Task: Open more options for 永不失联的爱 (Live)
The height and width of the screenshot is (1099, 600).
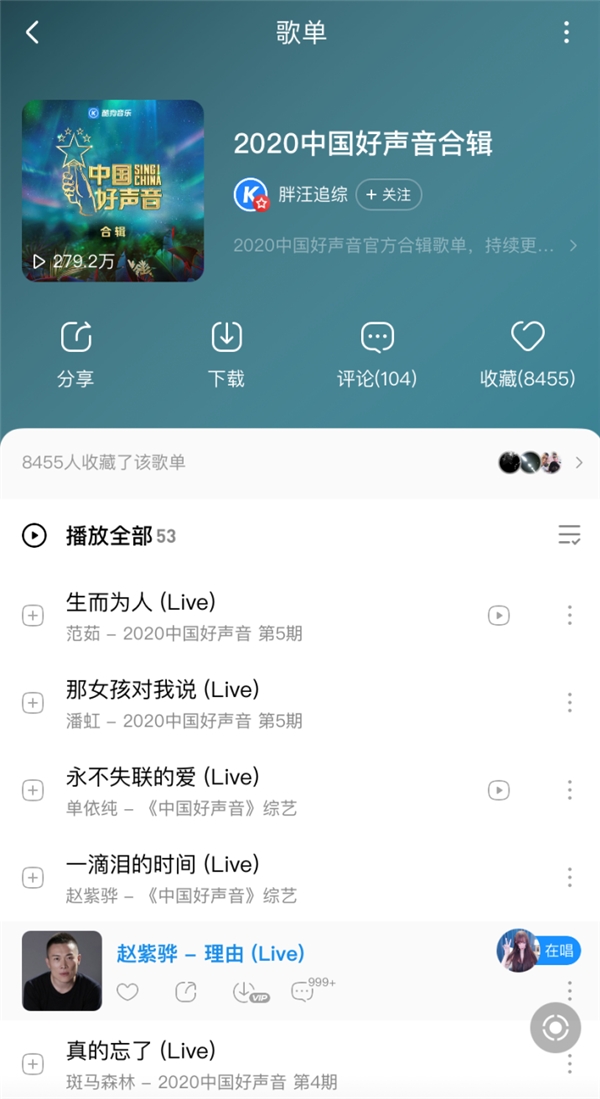Action: tap(569, 790)
